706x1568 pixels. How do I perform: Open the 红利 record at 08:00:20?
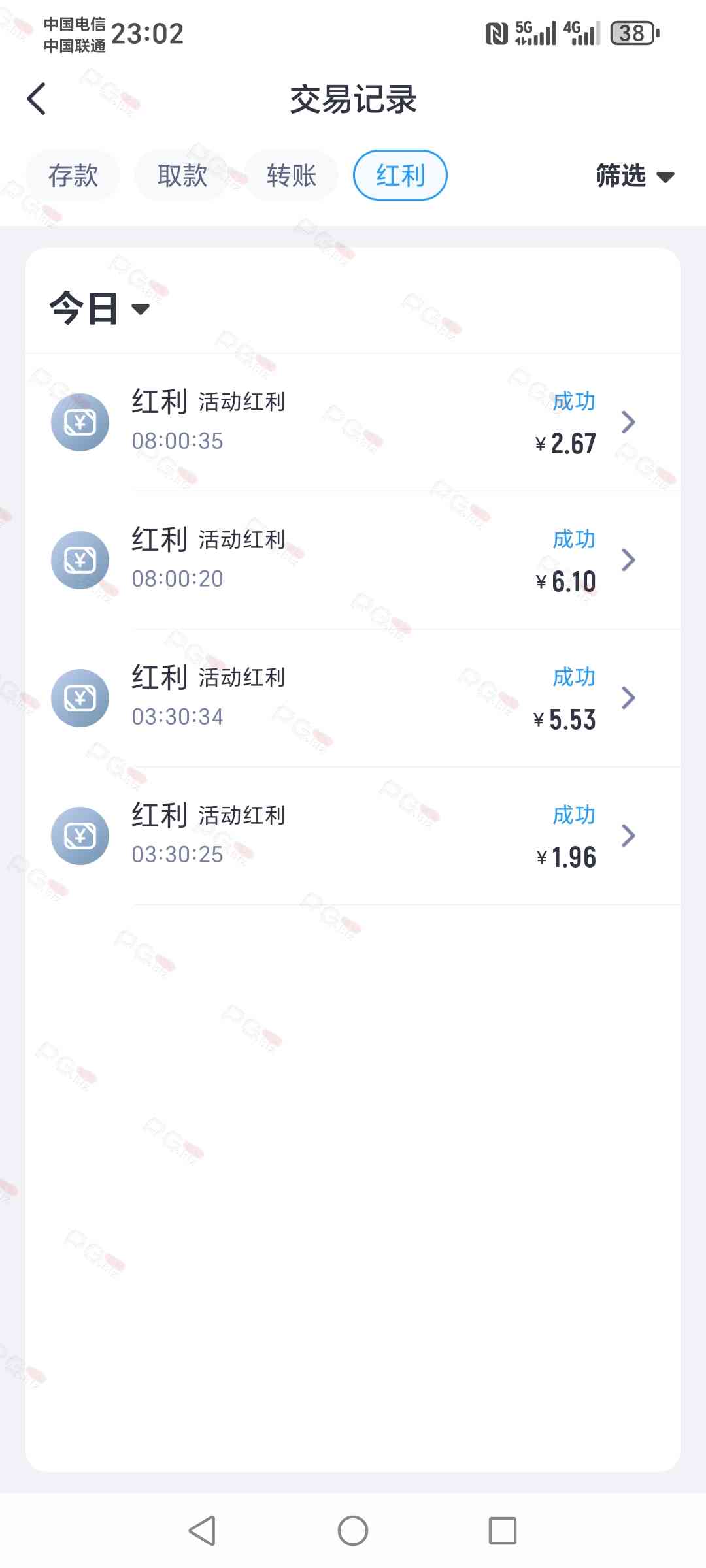353,560
